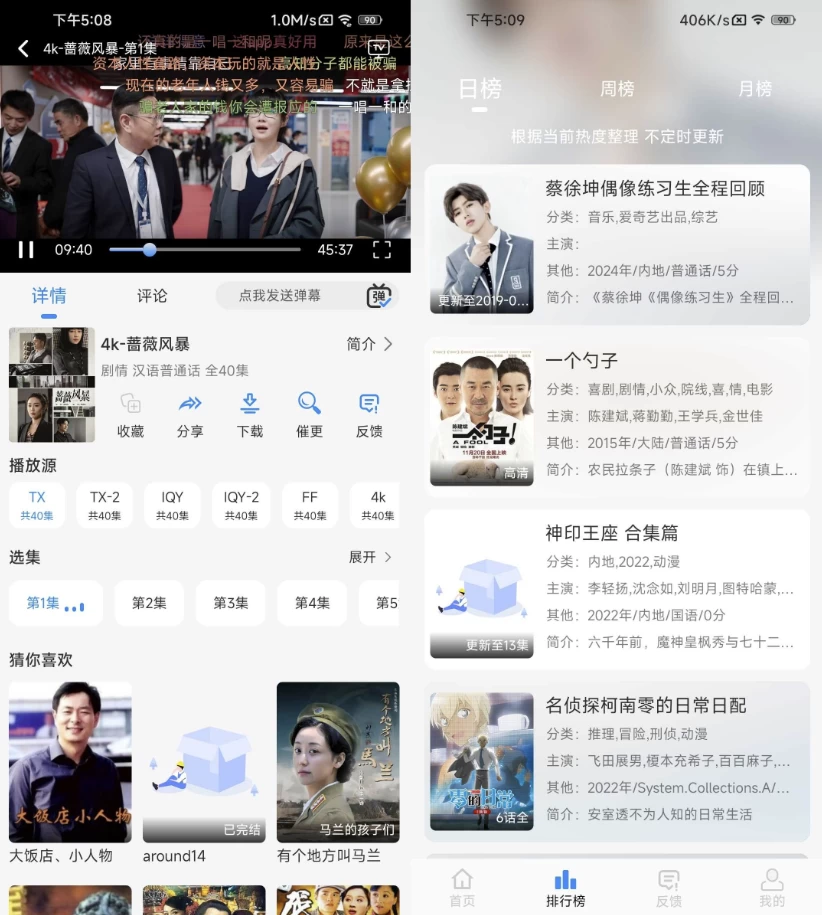Select the IQY playback source

tap(172, 505)
